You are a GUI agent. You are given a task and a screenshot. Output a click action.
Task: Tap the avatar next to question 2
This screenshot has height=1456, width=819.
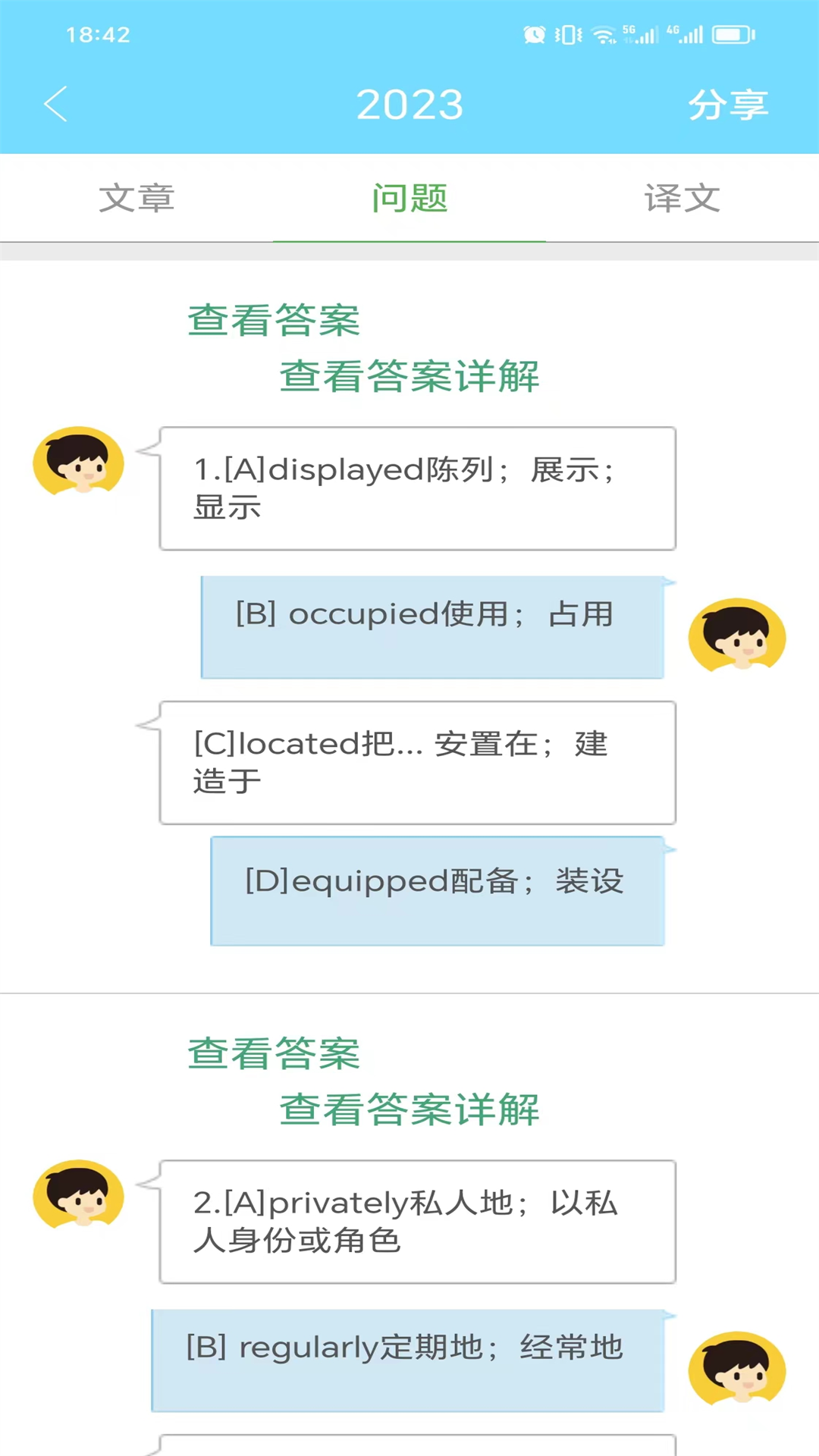80,1194
